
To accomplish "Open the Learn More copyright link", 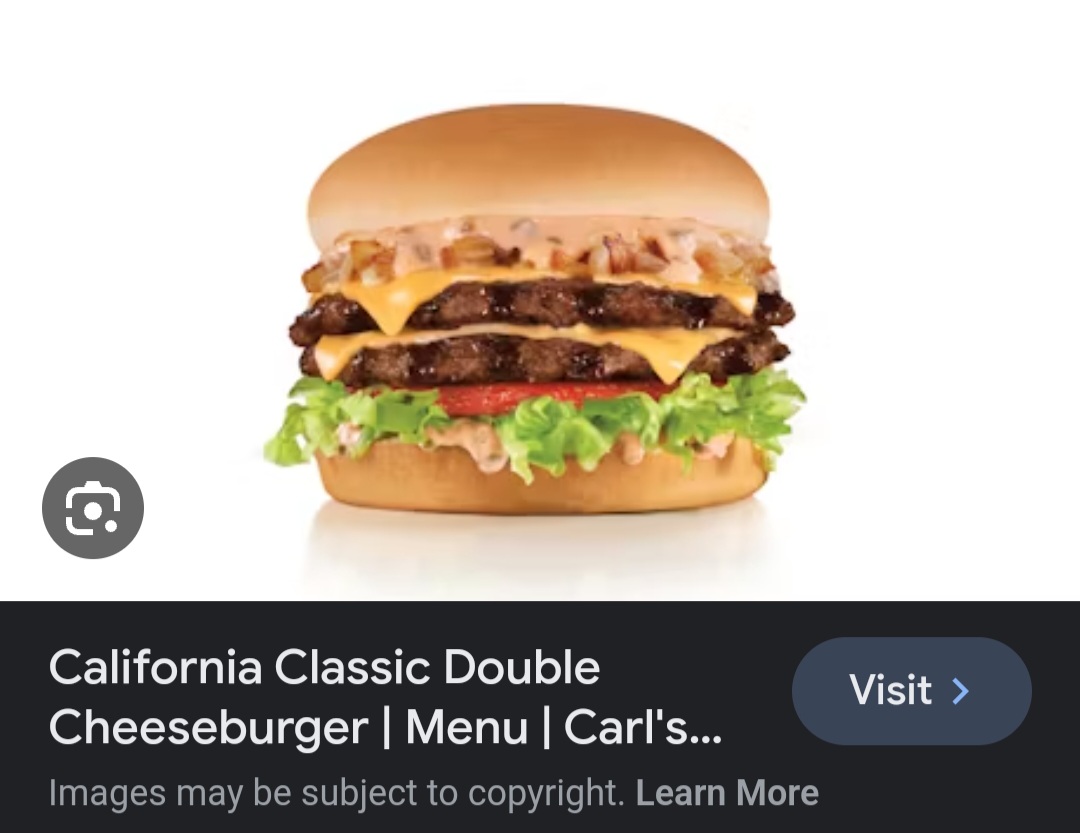I will [x=727, y=793].
